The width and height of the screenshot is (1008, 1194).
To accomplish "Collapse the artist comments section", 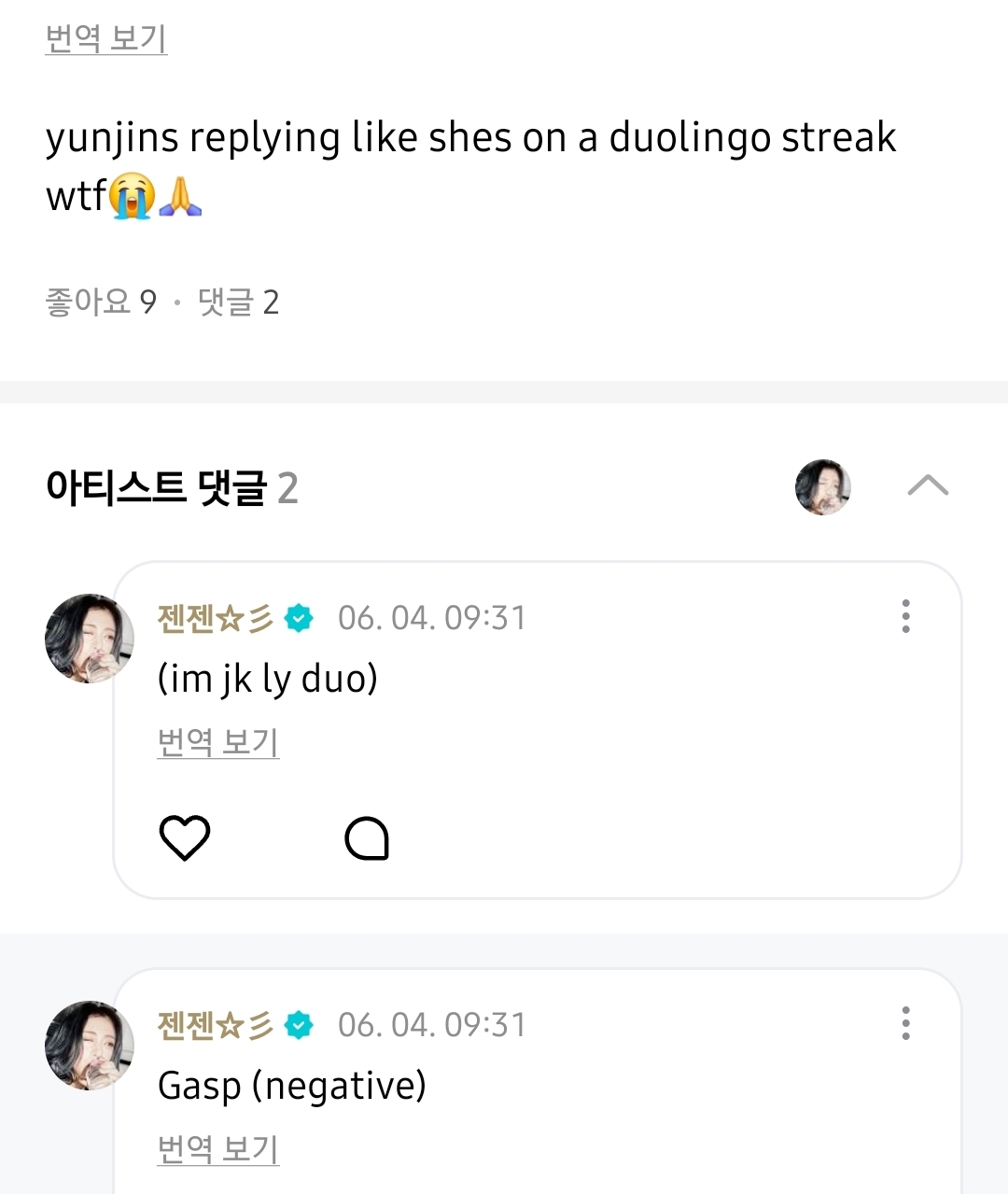I will click(x=928, y=485).
